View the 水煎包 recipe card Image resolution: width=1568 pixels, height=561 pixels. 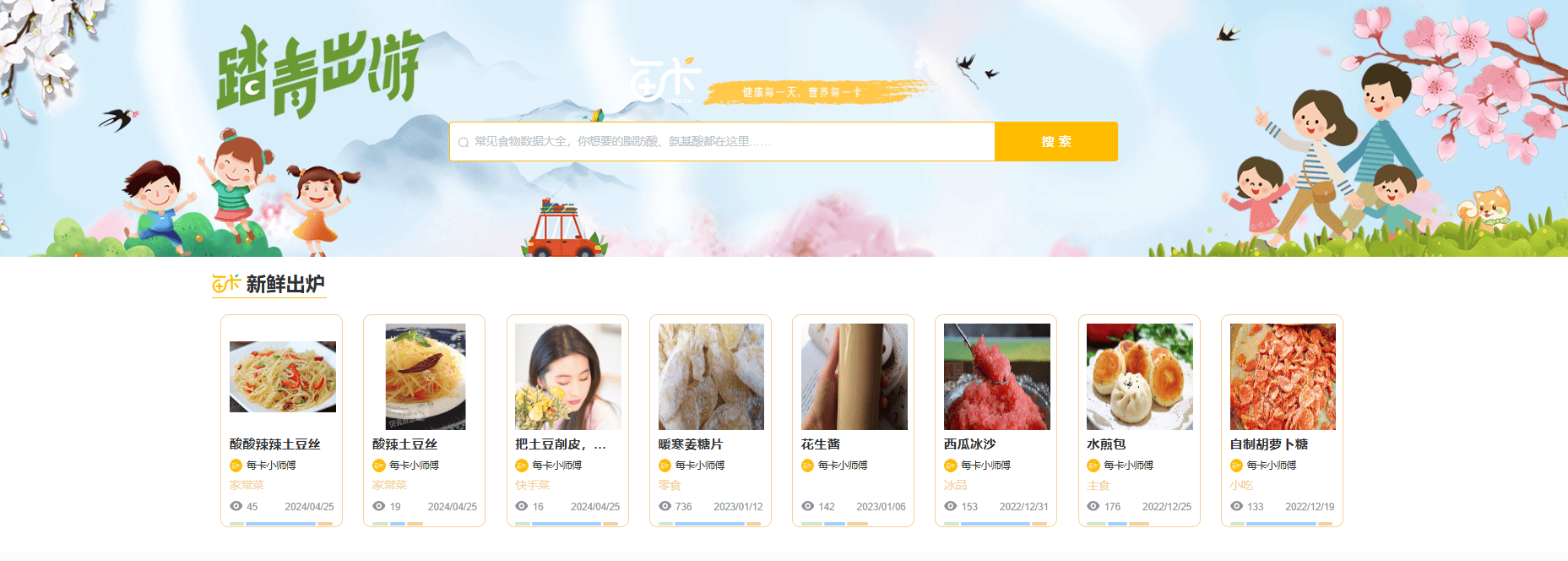(1139, 420)
